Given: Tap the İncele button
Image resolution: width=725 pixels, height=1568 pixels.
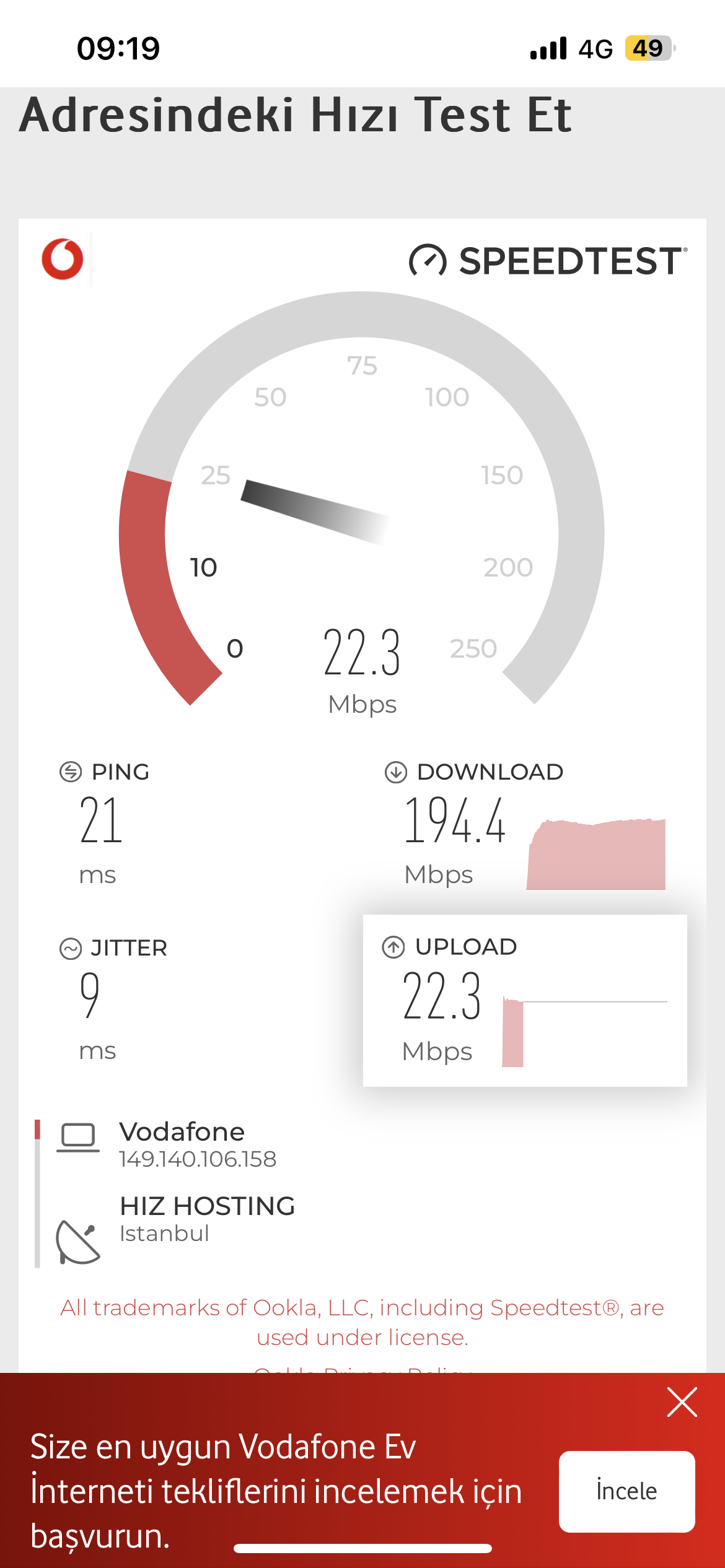Looking at the screenshot, I should [626, 1491].
